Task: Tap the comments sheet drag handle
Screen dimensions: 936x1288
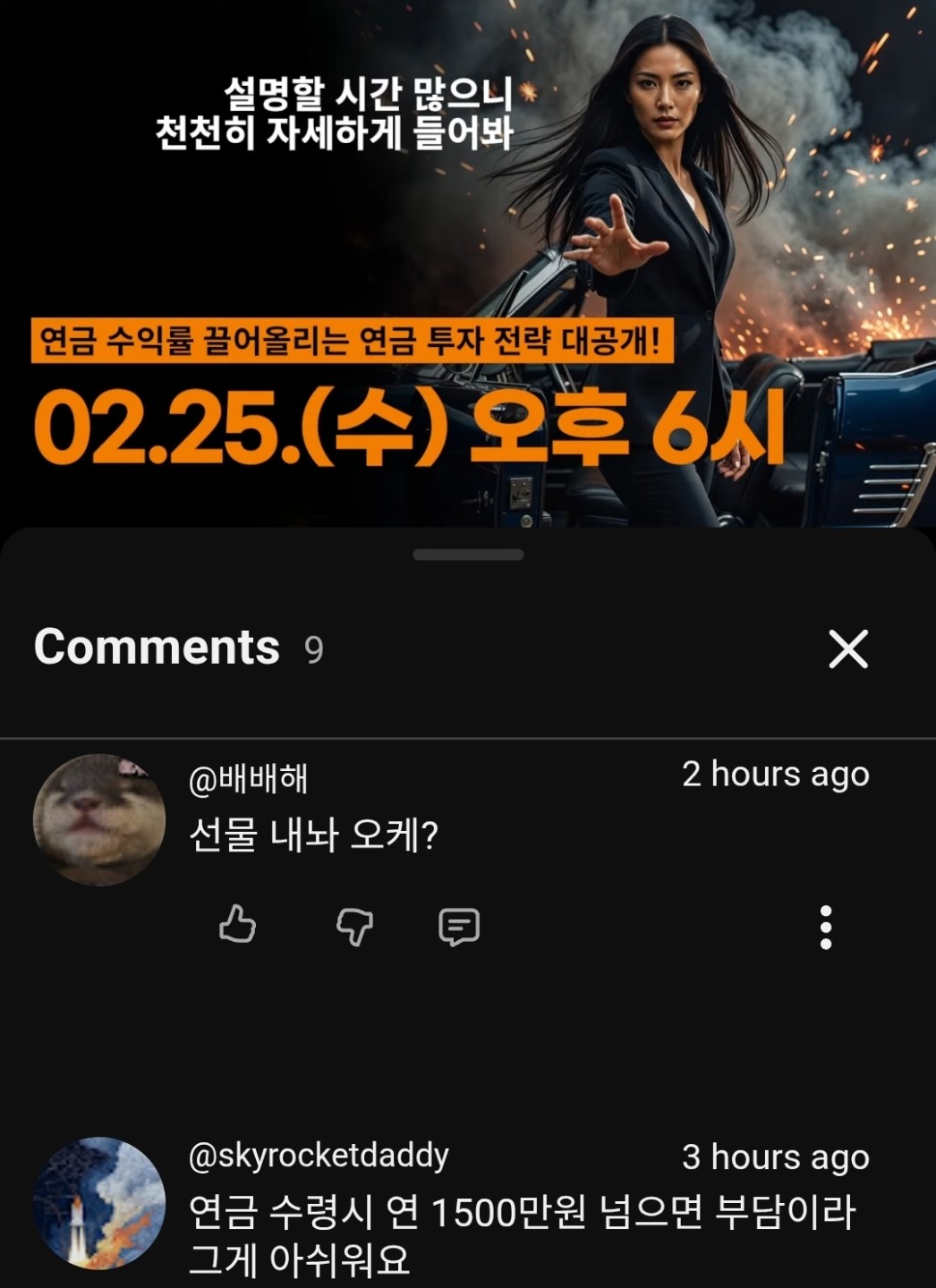Action: 468,555
